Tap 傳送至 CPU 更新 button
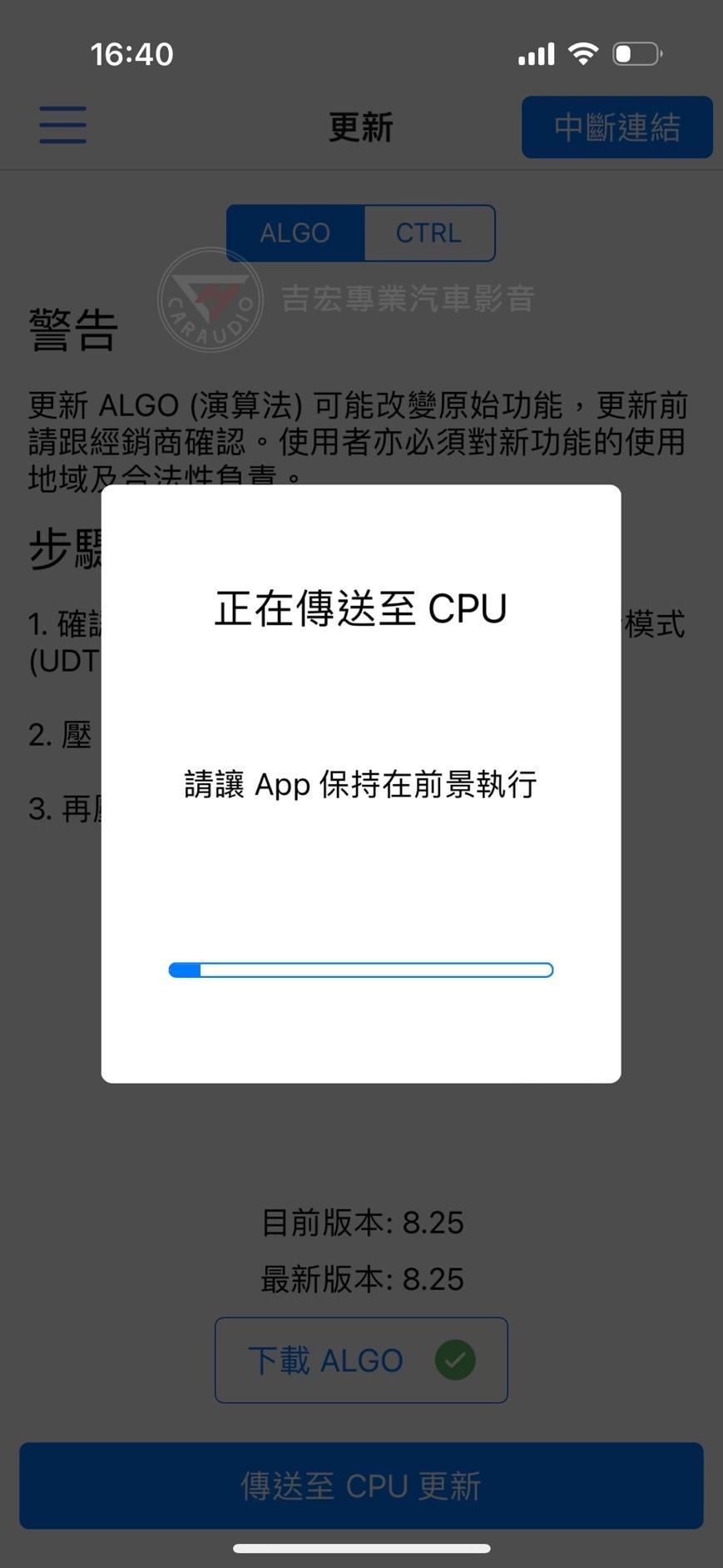Screen dimensions: 723x1568 (361, 1486)
